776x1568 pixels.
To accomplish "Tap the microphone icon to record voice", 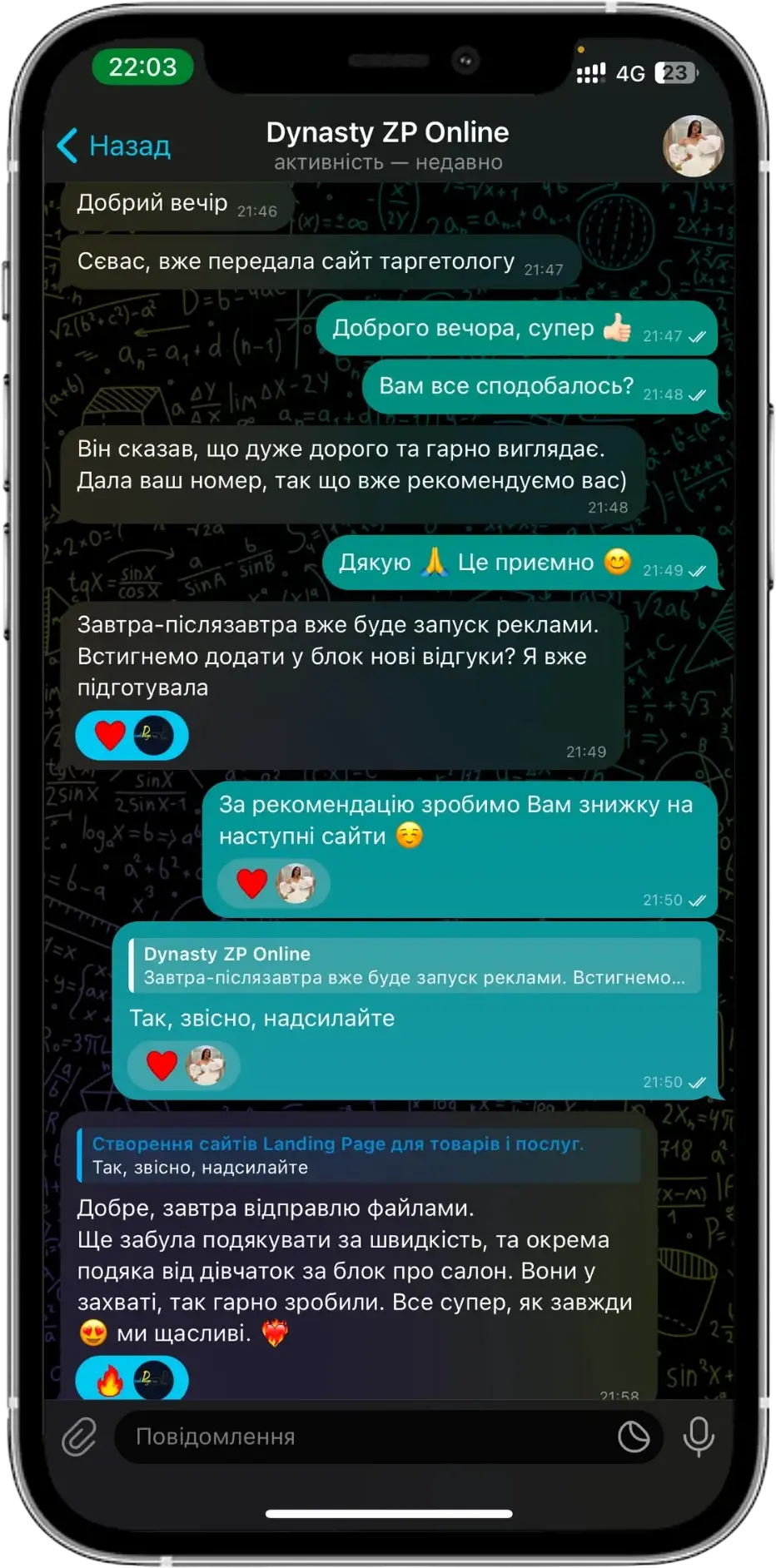I will coord(698,1437).
